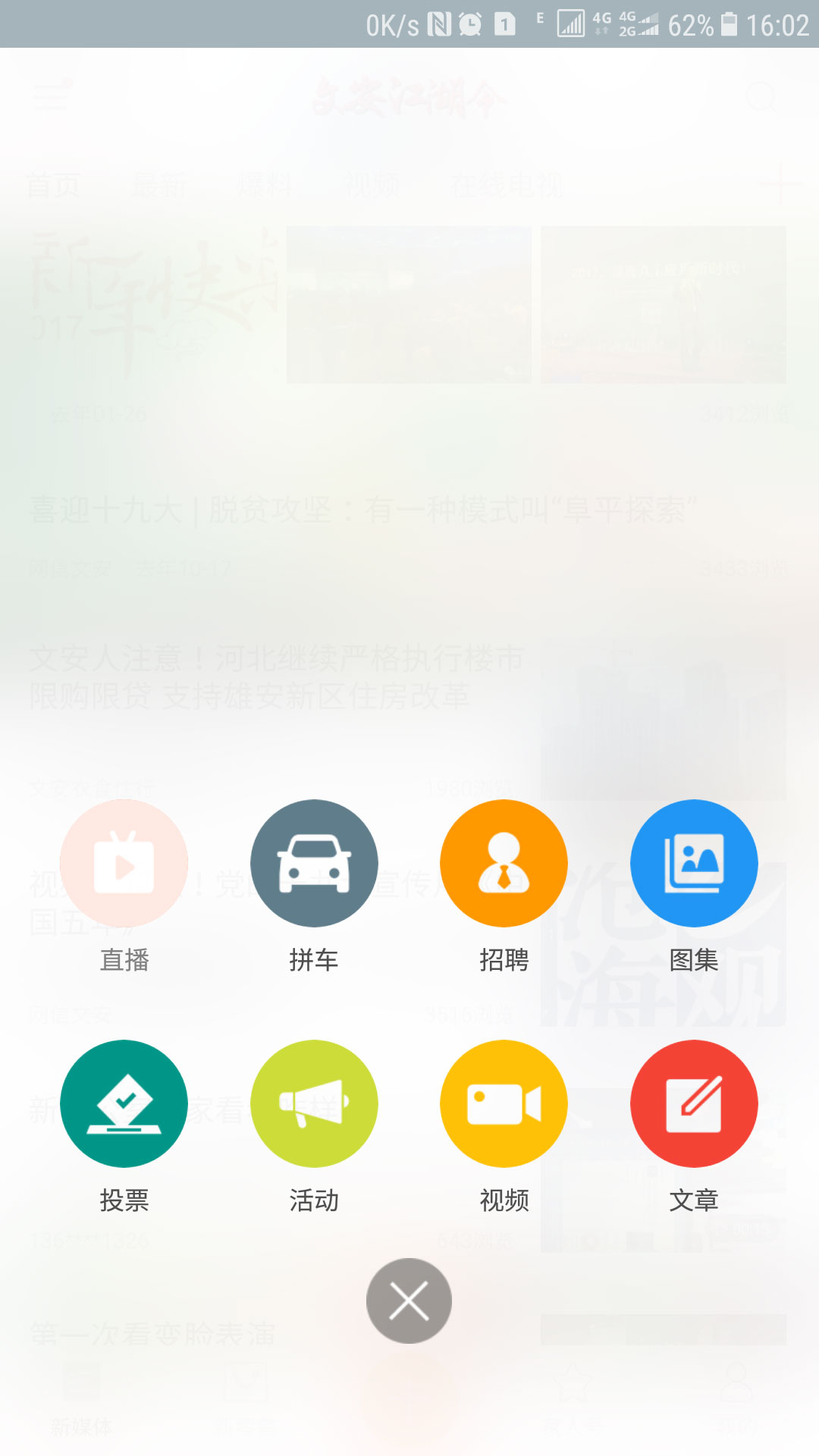Open the 活动 activity publisher
The height and width of the screenshot is (1456, 819).
(314, 1103)
